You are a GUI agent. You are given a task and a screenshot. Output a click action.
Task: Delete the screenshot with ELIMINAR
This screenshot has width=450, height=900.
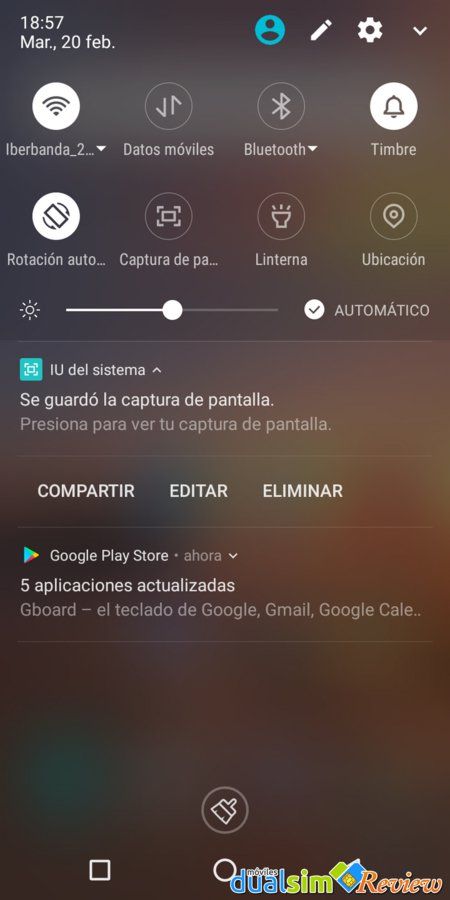pyautogui.click(x=302, y=491)
